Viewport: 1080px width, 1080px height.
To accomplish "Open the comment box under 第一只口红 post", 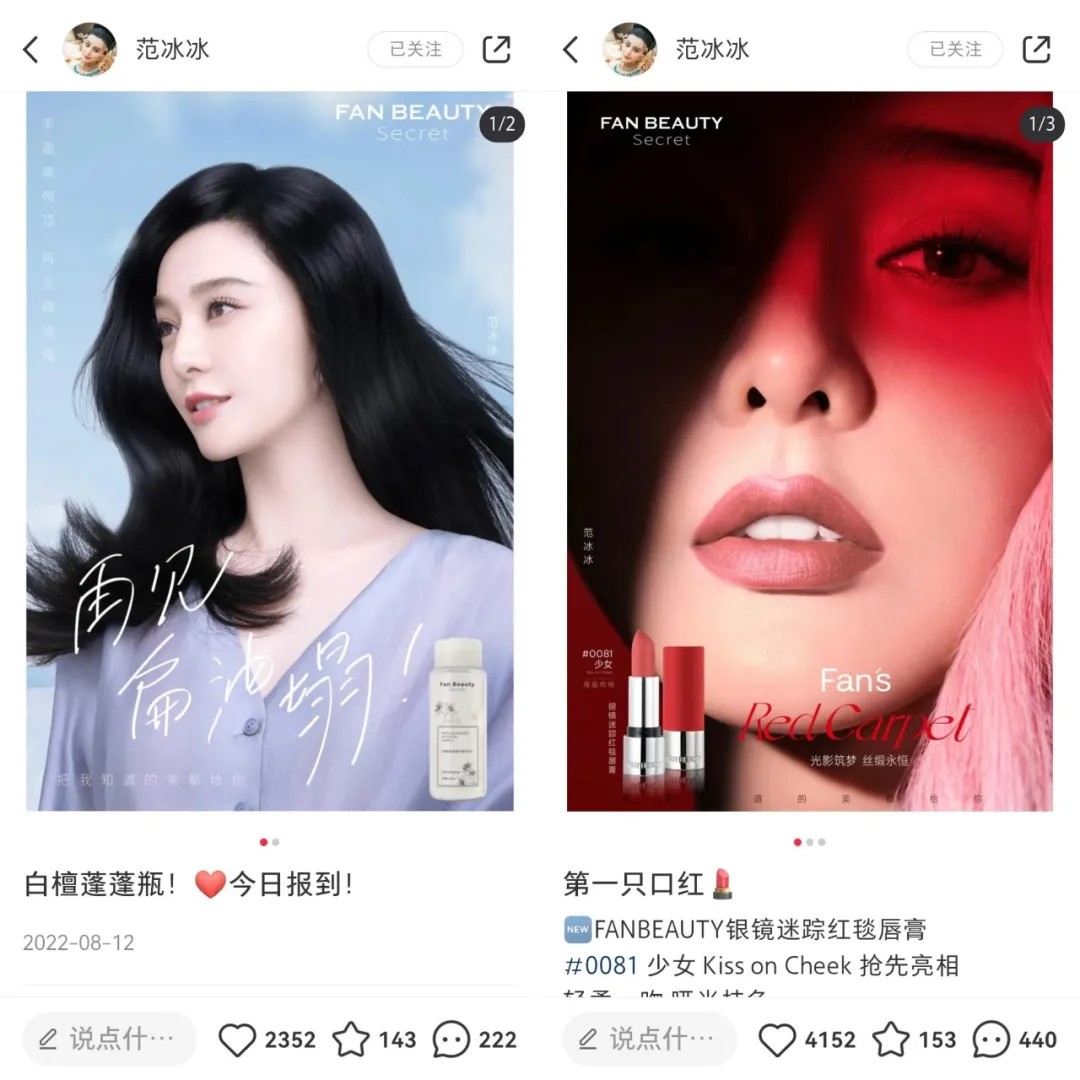I will point(649,1040).
